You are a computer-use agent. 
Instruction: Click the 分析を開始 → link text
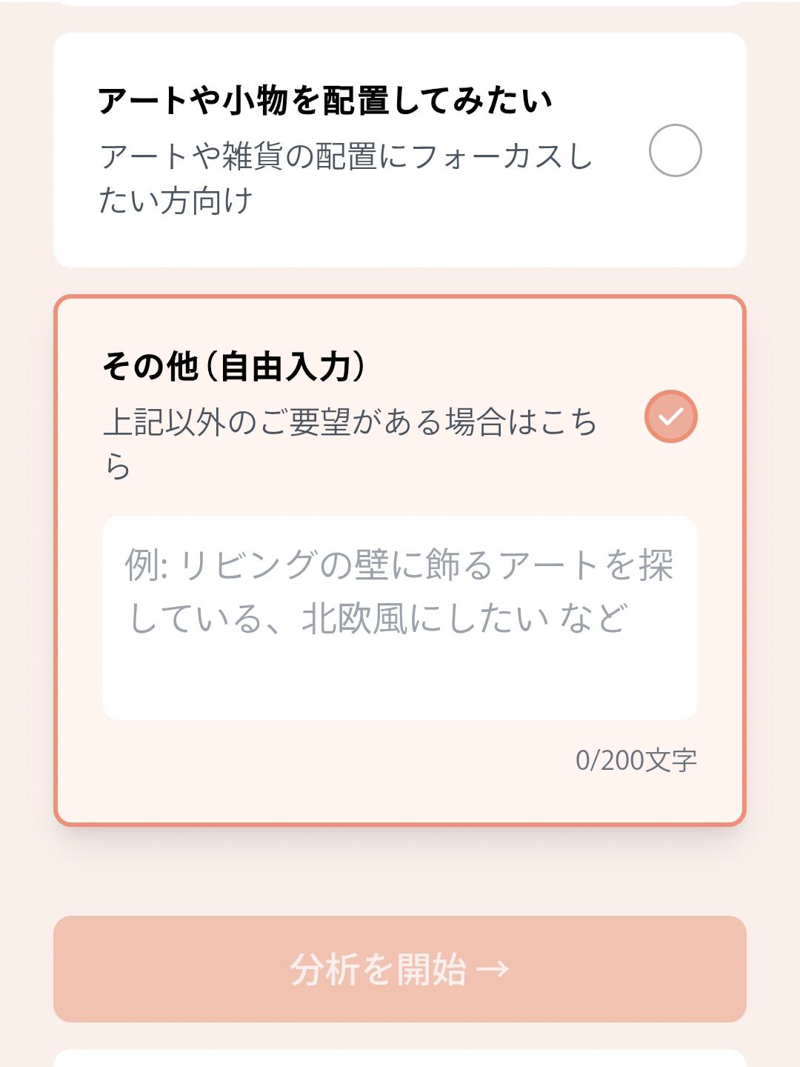(x=400, y=969)
